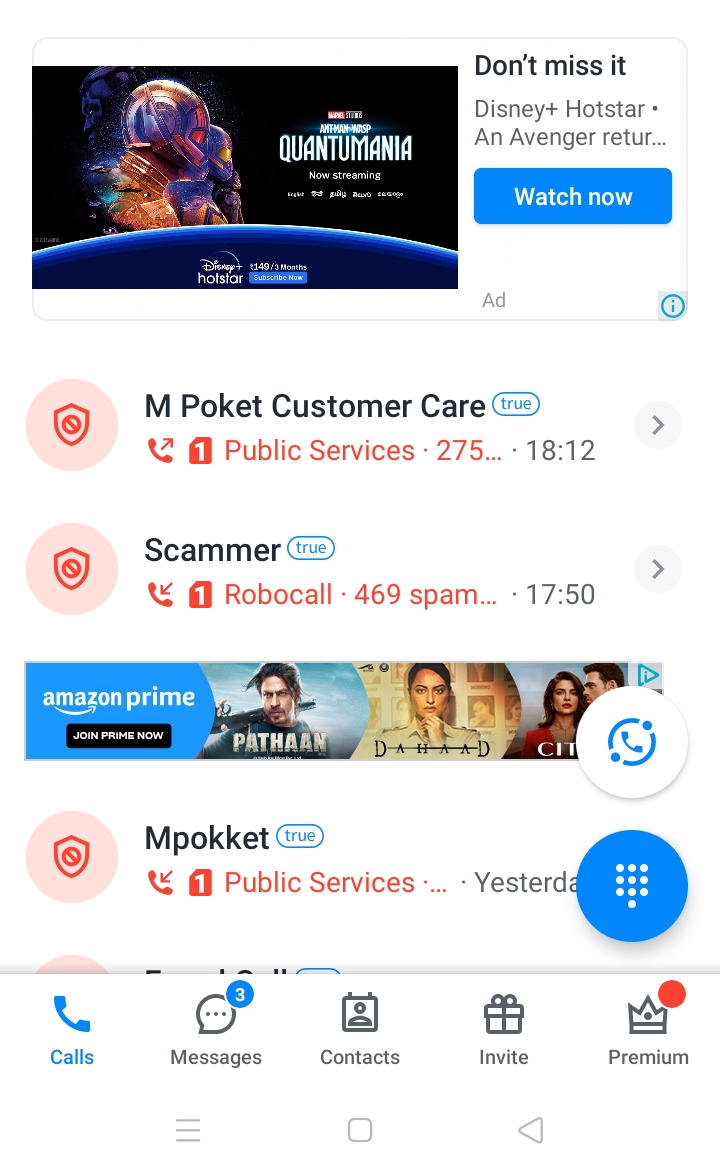Tap the ad info icon

[673, 306]
